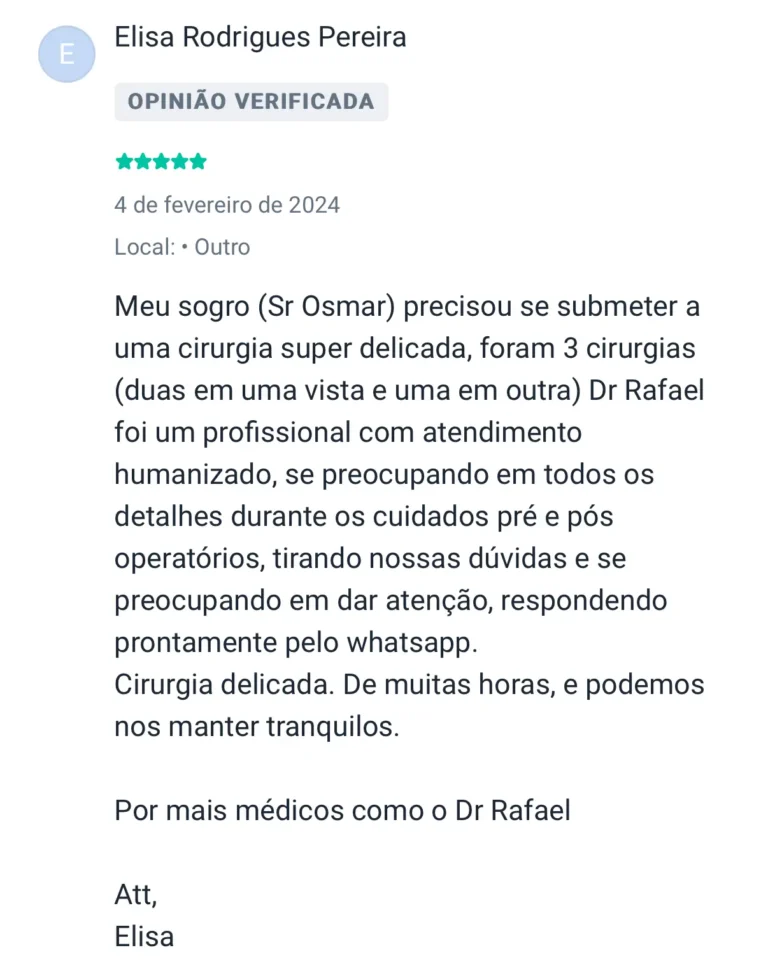Tap the Opinião Verificada badge
This screenshot has height=971, width=768.
[x=251, y=102]
